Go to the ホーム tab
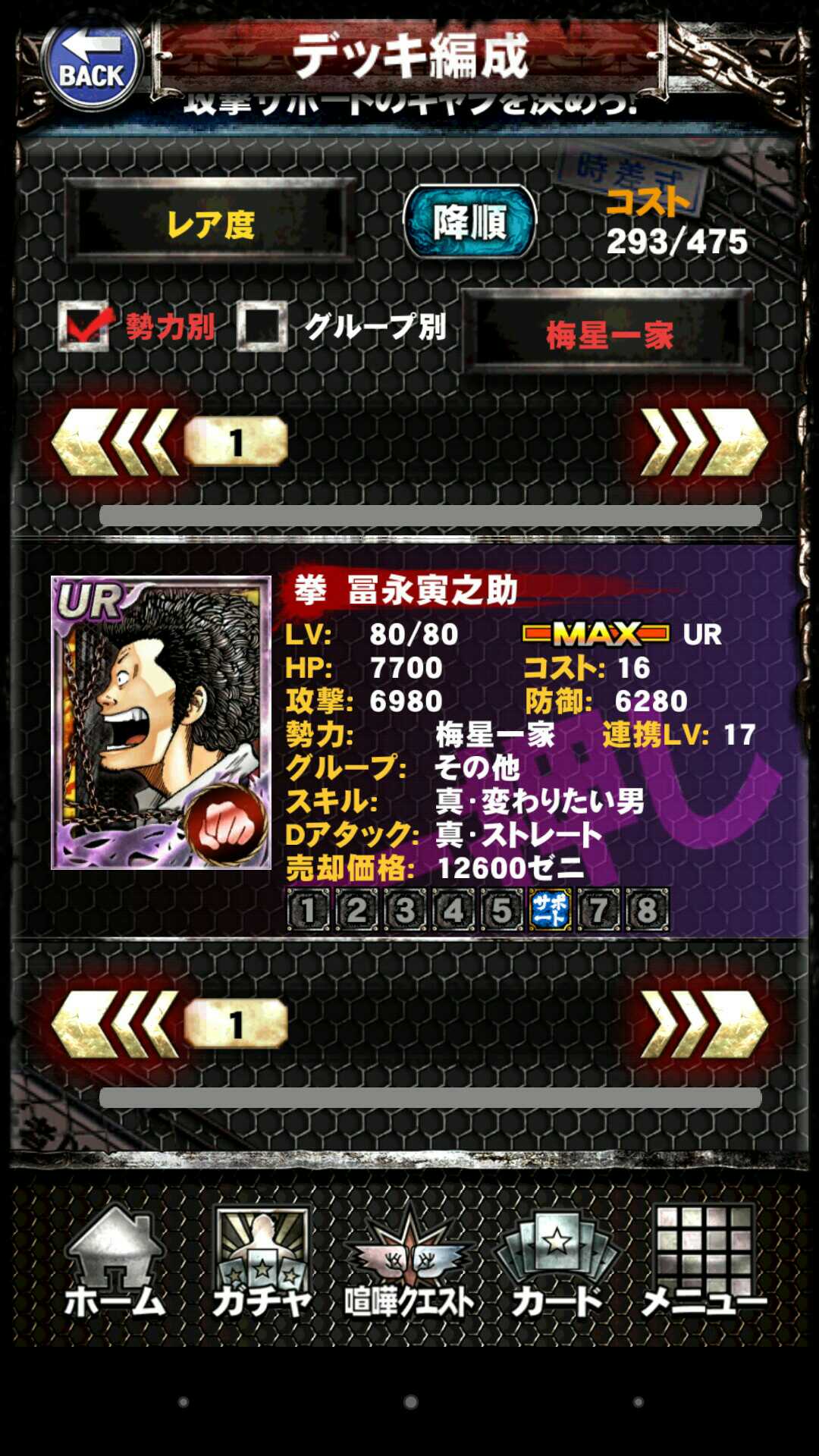 (x=115, y=1264)
